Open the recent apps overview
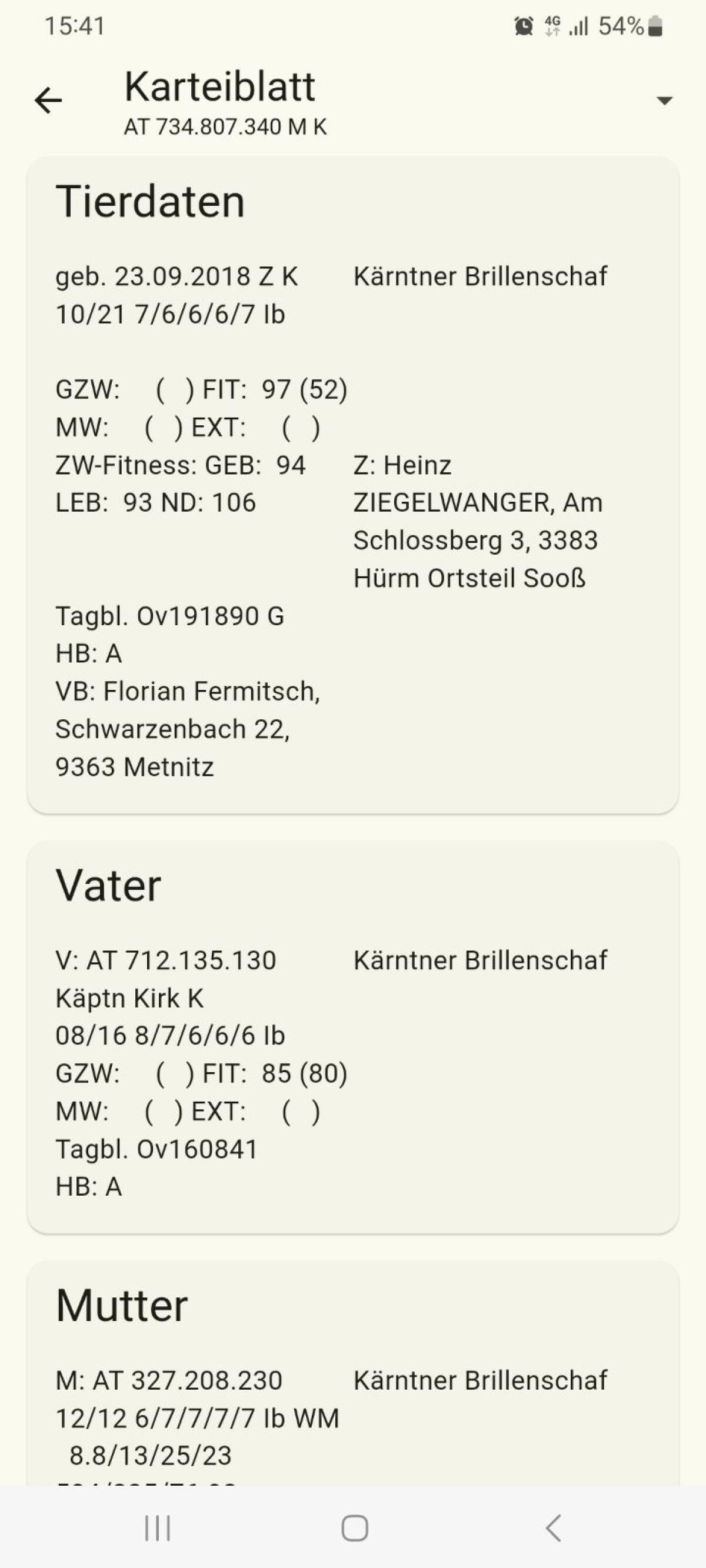Viewport: 706px width, 1568px height. tap(158, 1528)
